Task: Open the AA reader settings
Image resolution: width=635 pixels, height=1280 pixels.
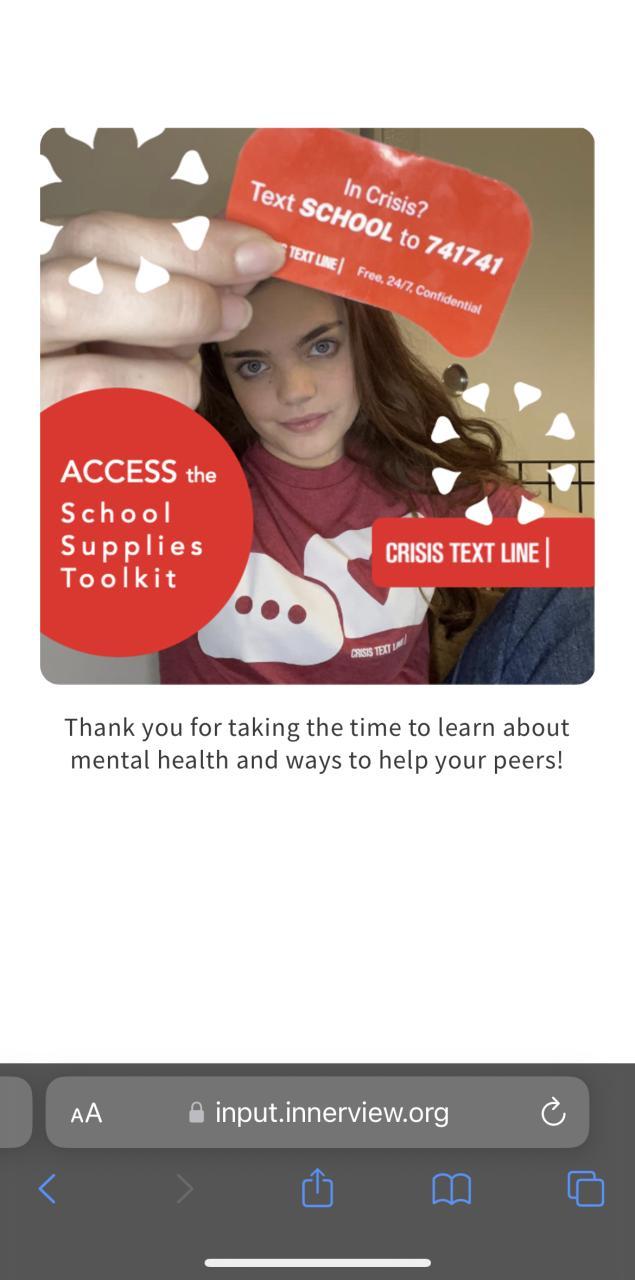Action: pyautogui.click(x=87, y=1113)
